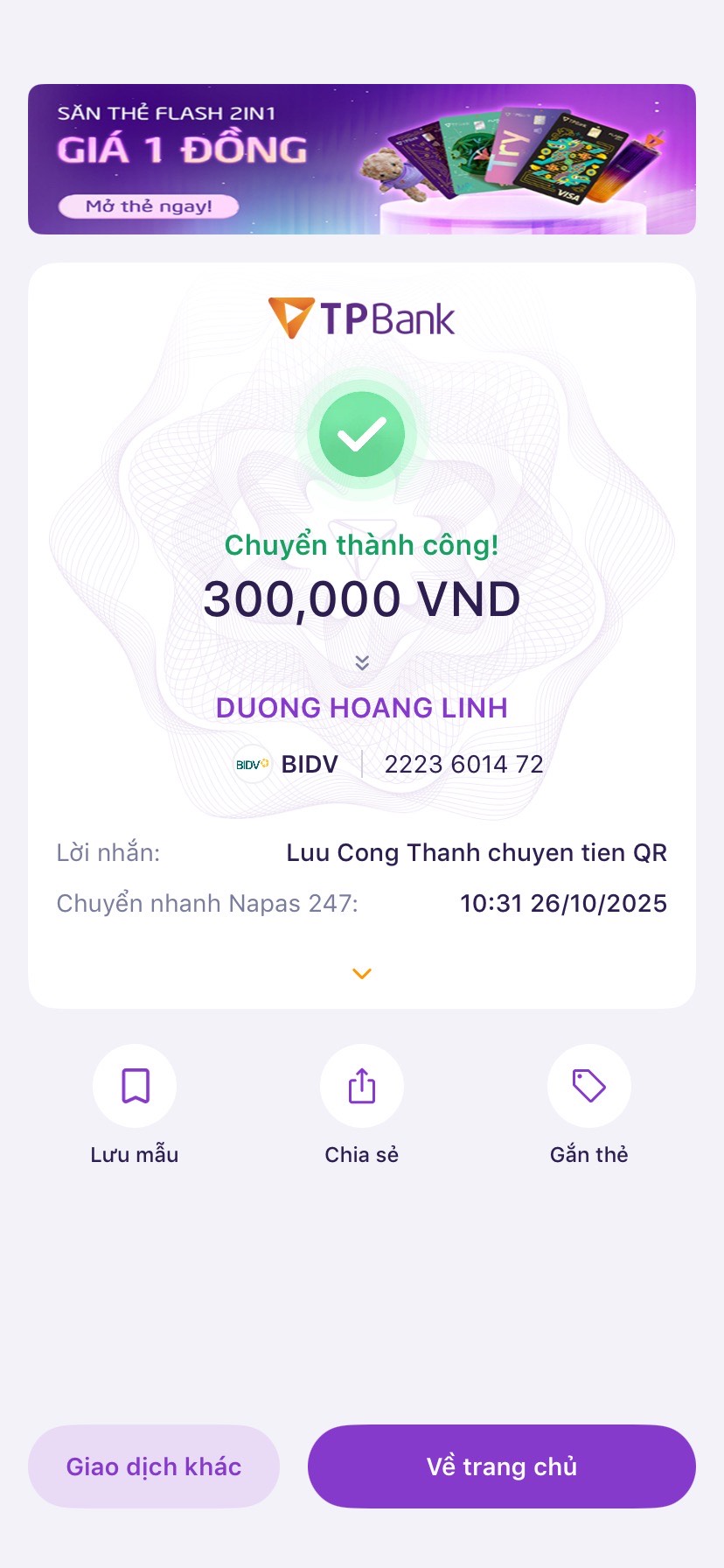This screenshot has width=724, height=1568.
Task: Start another transaction (Giao dịch khác)
Action: point(154,1466)
